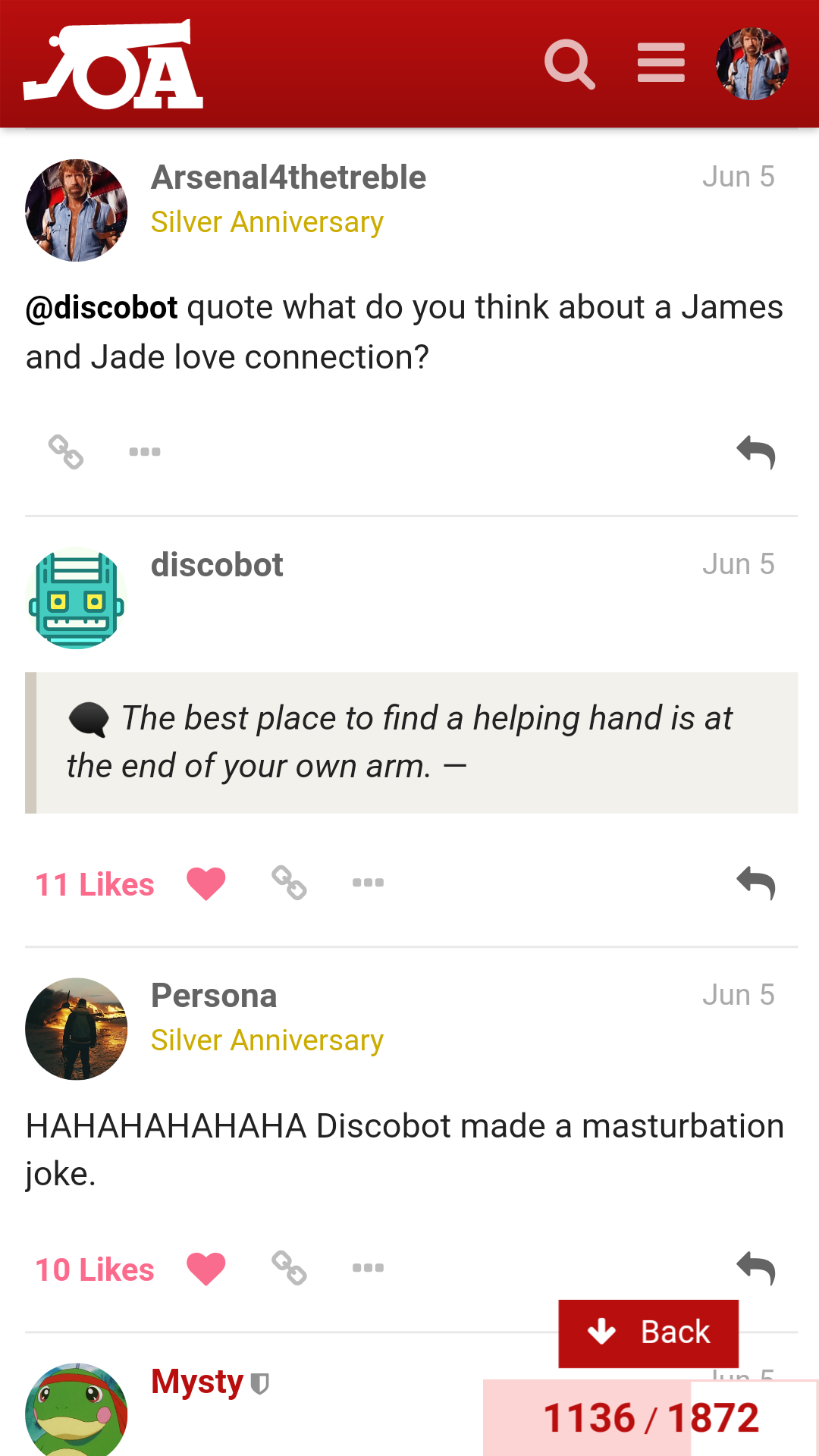Like Persona's post
The height and width of the screenshot is (1456, 819).
click(x=206, y=1269)
